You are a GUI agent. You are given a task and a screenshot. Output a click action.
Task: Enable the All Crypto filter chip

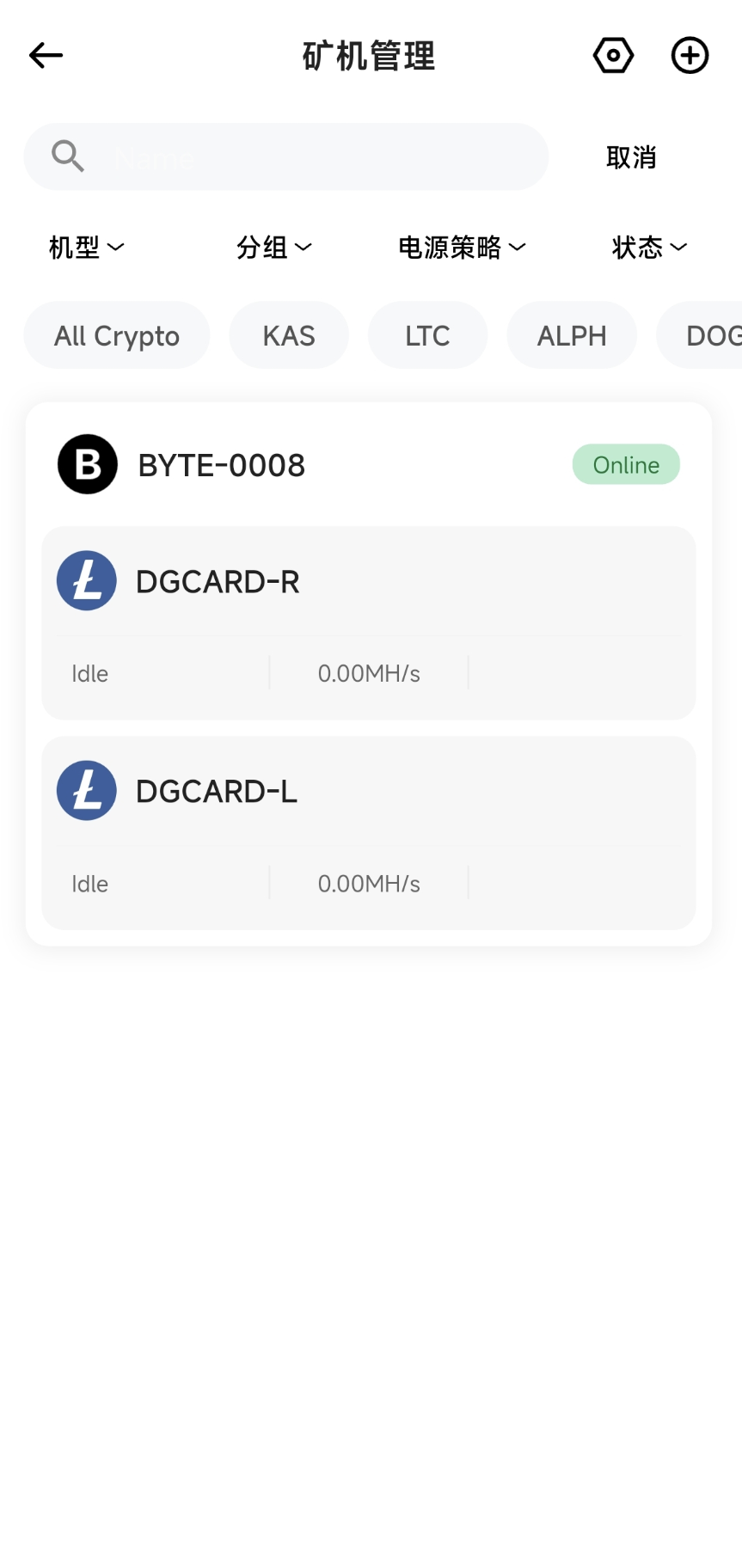click(x=116, y=335)
